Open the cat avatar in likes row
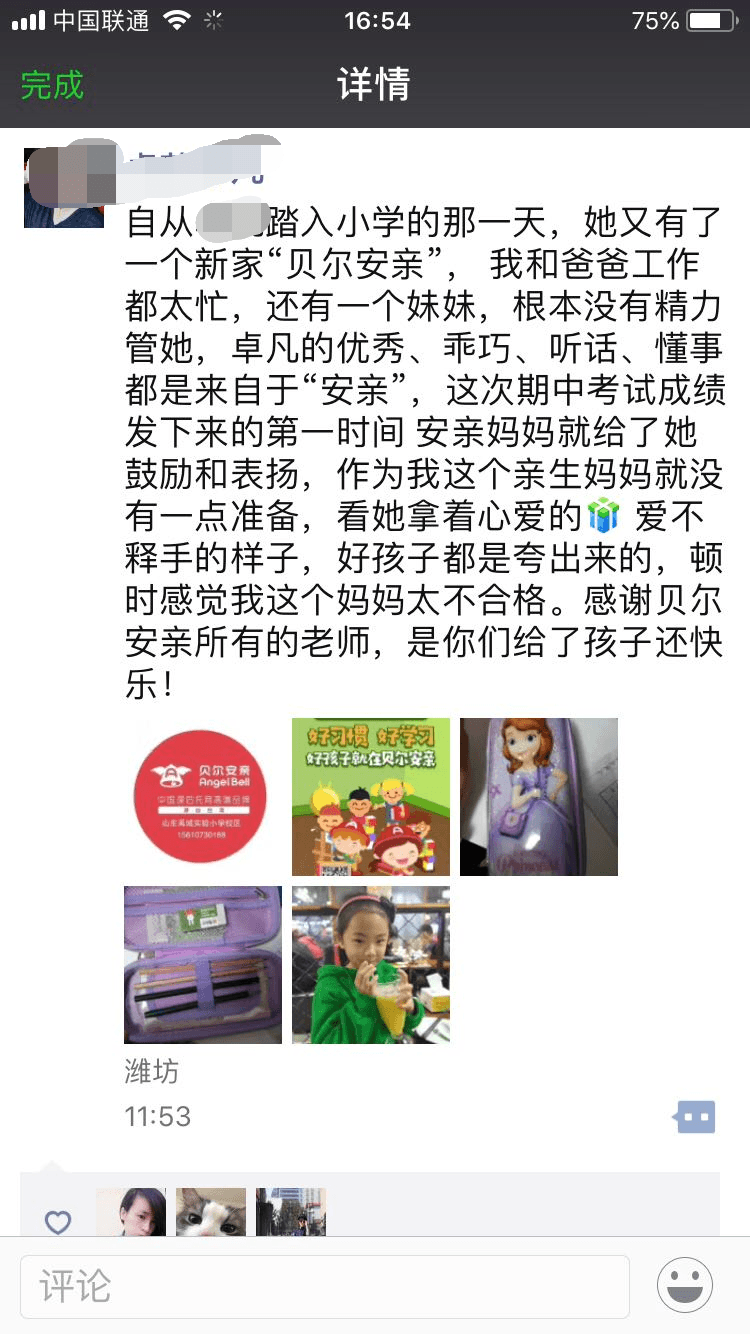750x1334 pixels. click(211, 1212)
